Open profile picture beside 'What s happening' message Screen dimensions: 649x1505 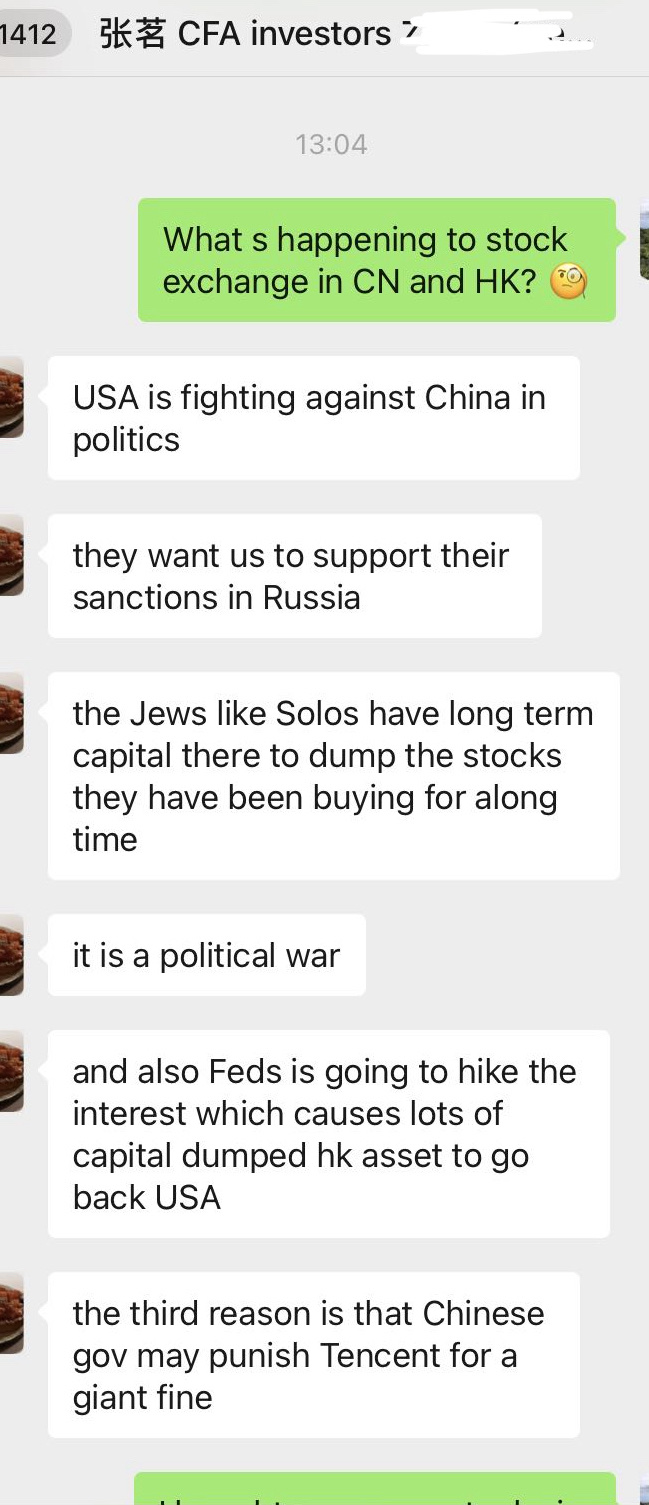coord(643,240)
